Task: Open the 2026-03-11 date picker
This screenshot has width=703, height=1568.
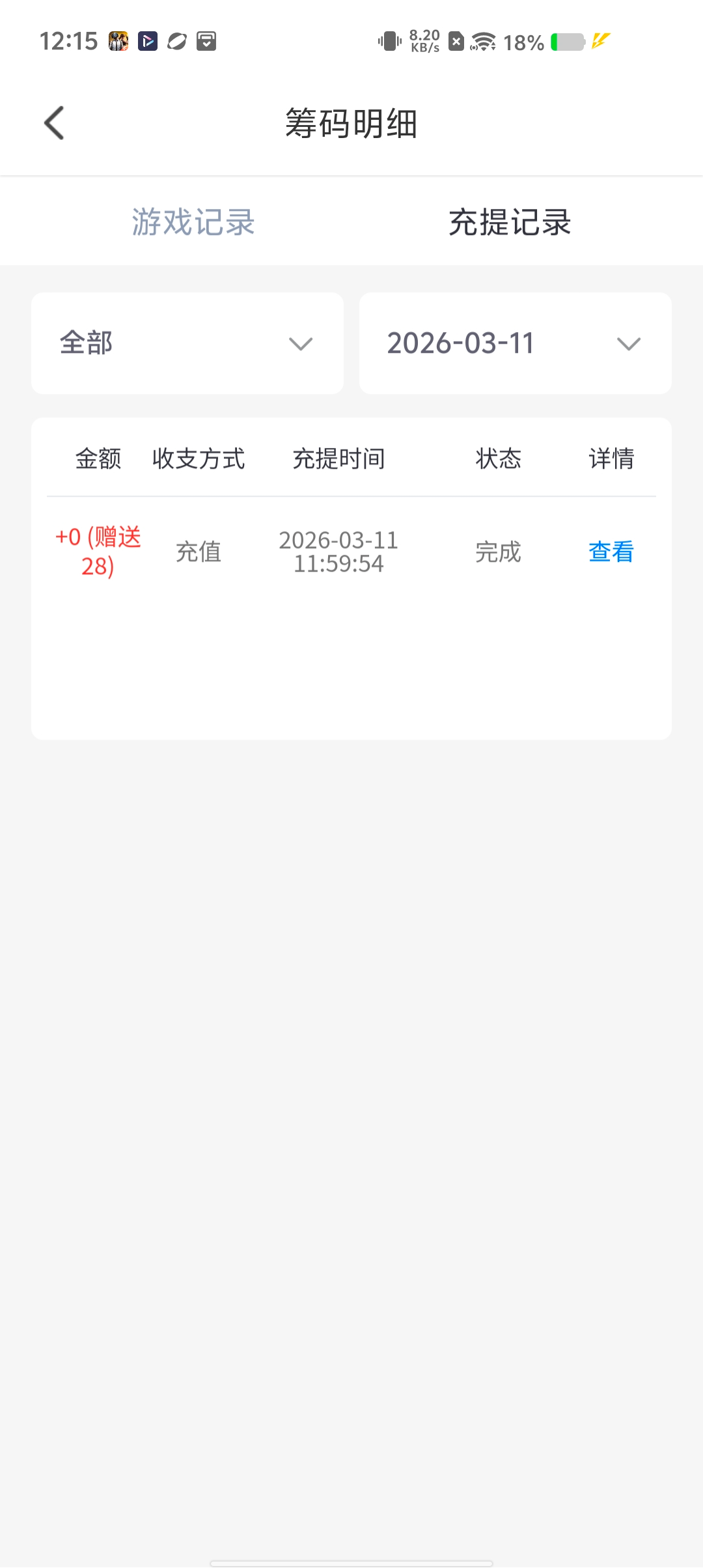Action: (x=515, y=343)
